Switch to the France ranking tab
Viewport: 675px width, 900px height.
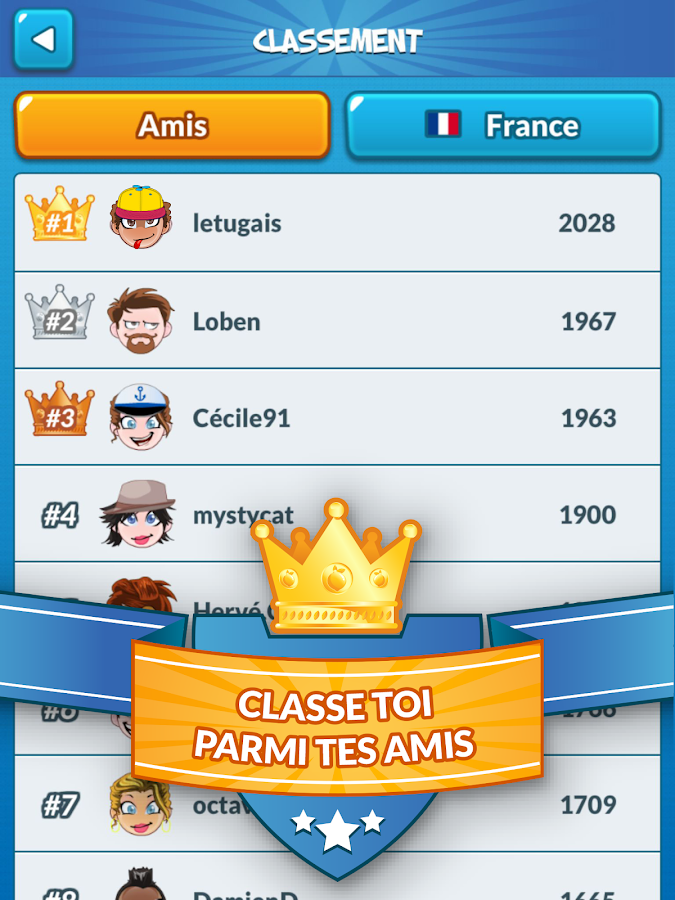tap(503, 125)
